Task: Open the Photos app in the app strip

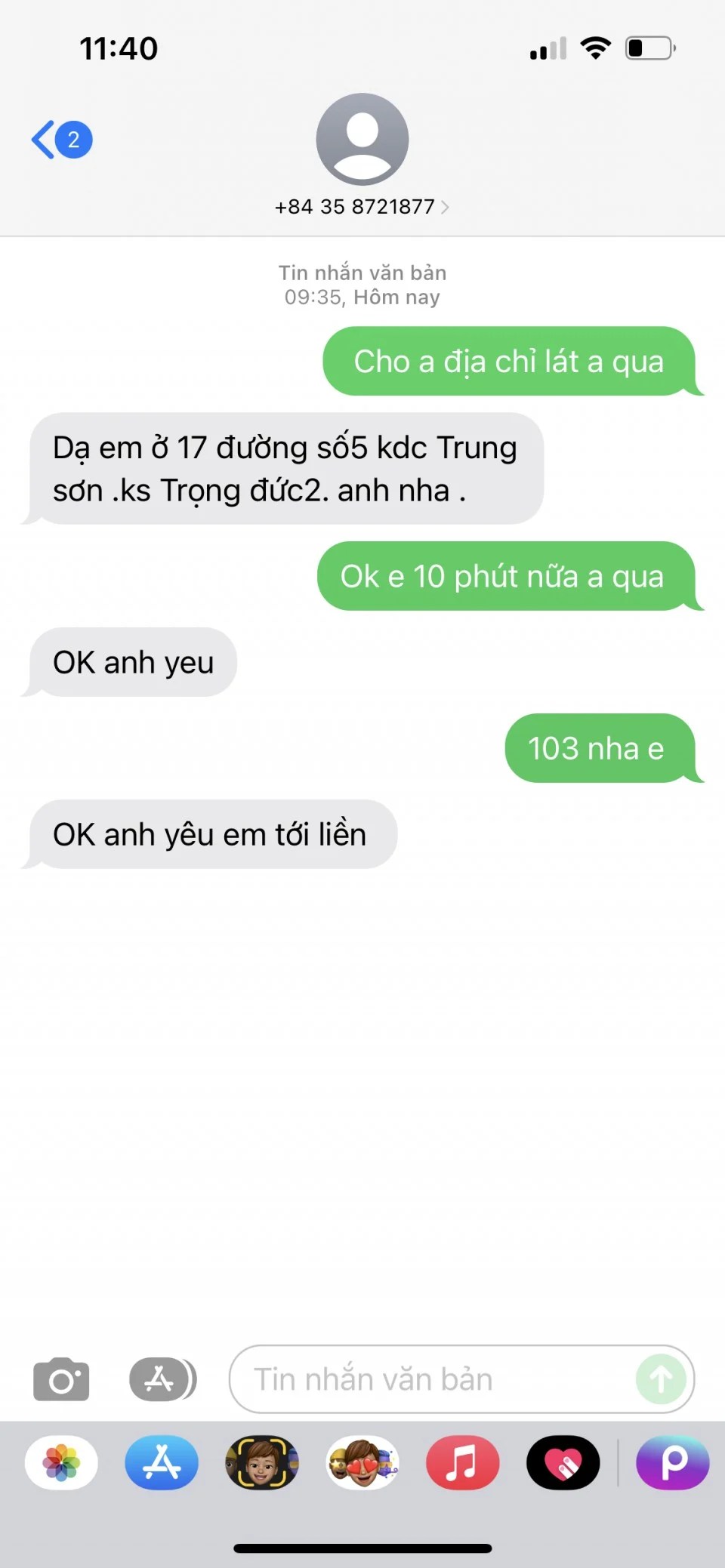Action: (61, 1463)
